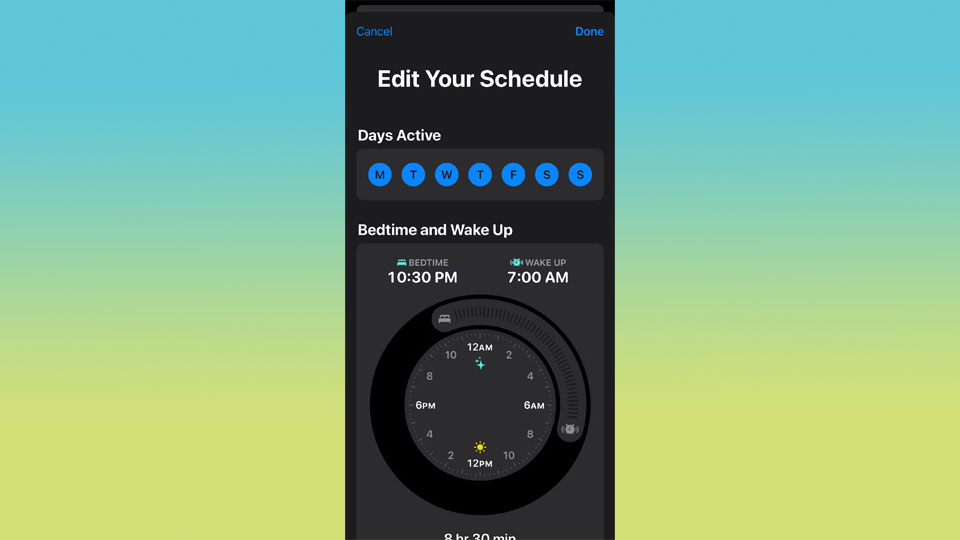Turn off Thursday in Days Active
The image size is (960, 540).
click(x=480, y=175)
